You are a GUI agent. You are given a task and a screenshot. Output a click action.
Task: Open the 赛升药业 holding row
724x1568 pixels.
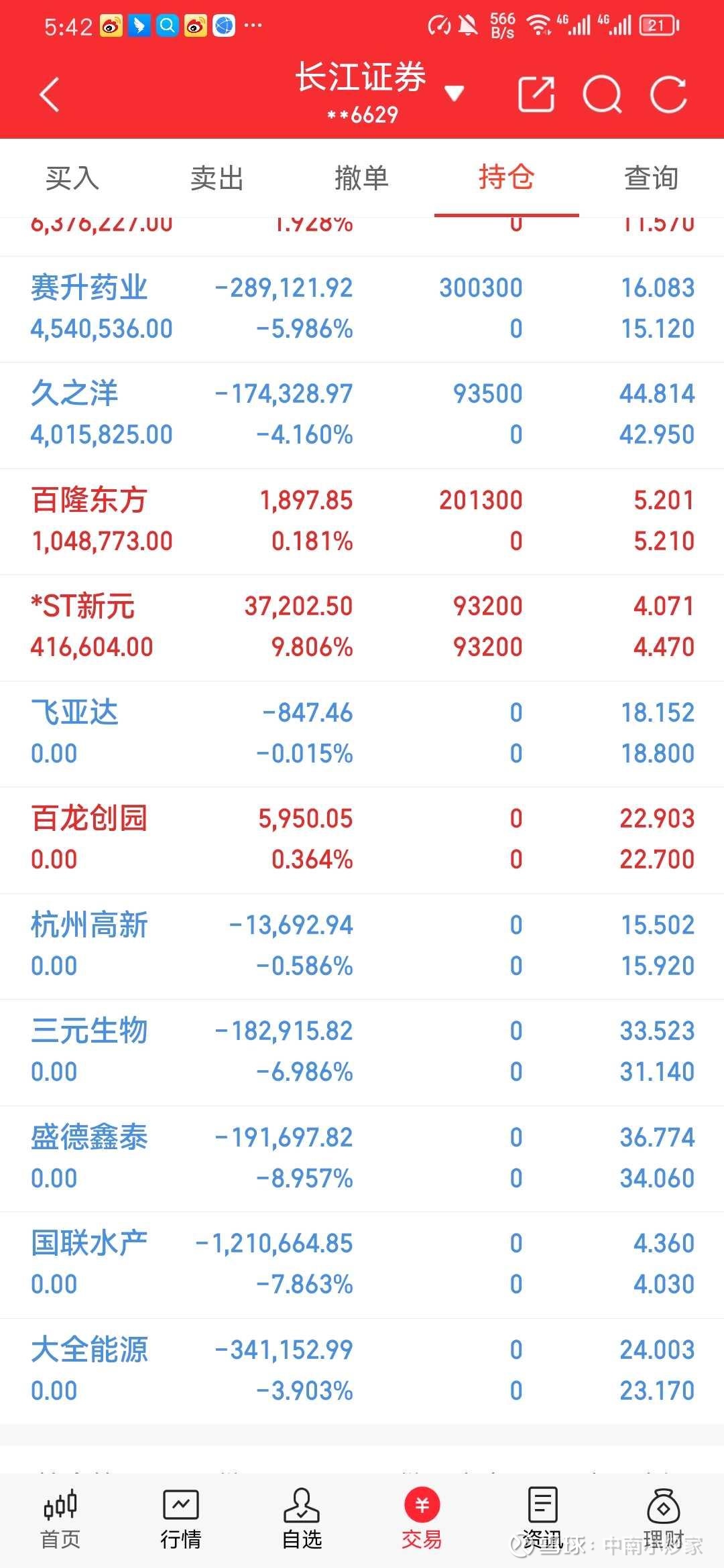pyautogui.click(x=362, y=309)
